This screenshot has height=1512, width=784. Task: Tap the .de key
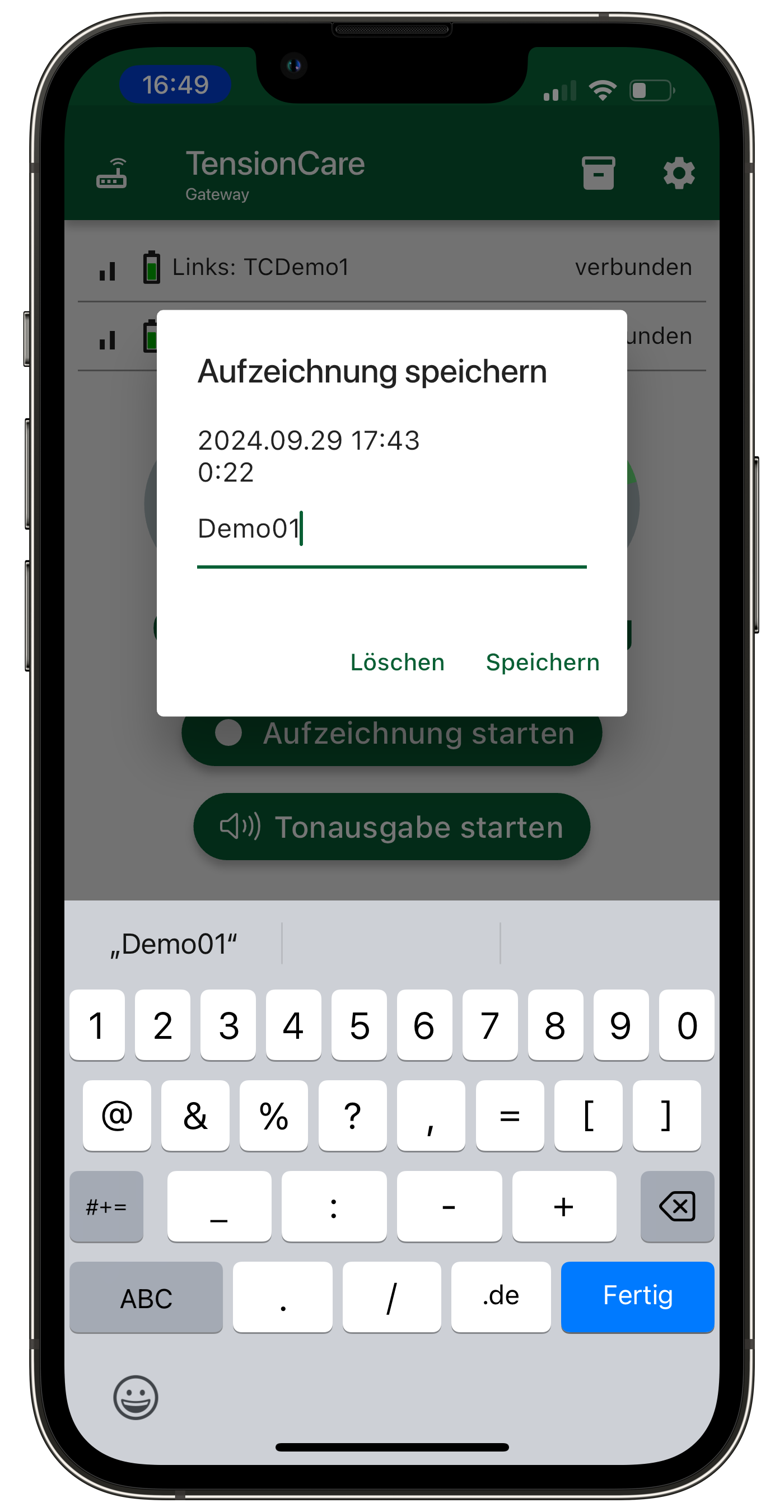point(501,1296)
